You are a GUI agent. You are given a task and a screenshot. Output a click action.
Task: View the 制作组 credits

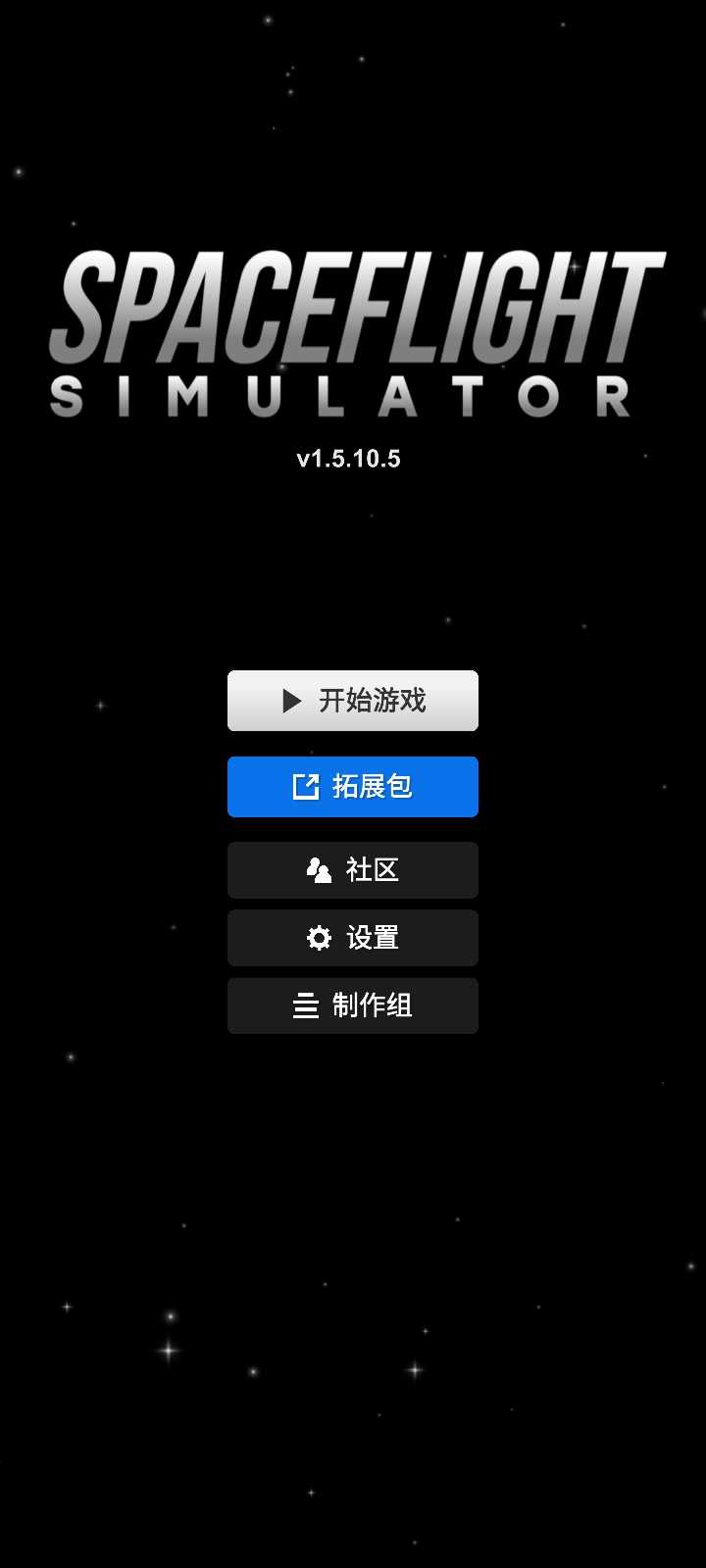point(353,1005)
